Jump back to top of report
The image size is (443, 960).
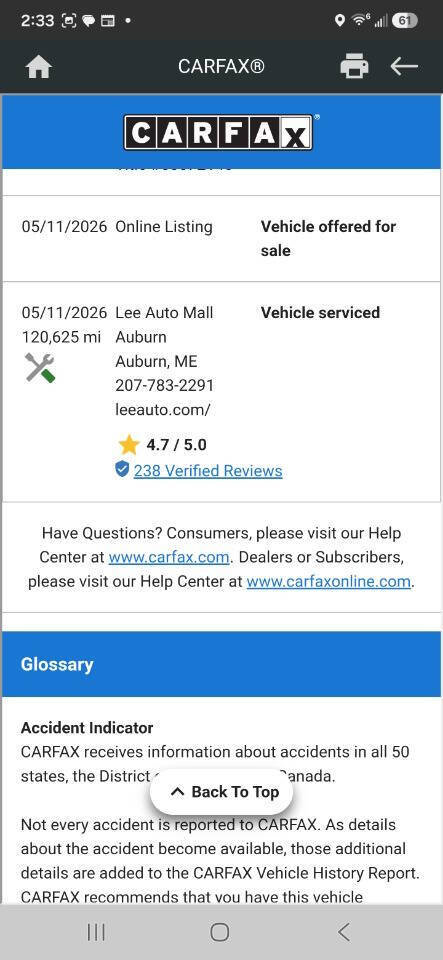pyautogui.click(x=222, y=792)
